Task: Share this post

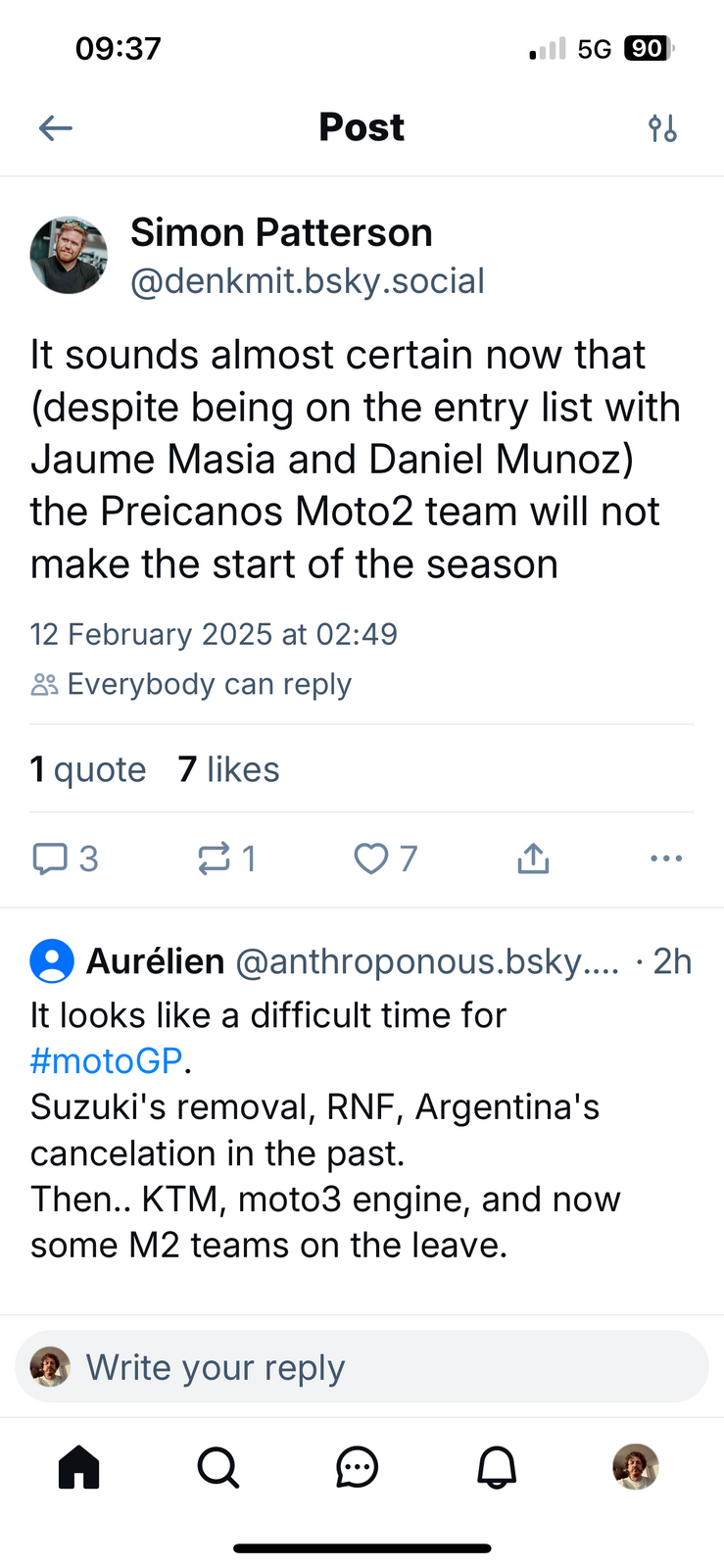Action: pos(533,859)
